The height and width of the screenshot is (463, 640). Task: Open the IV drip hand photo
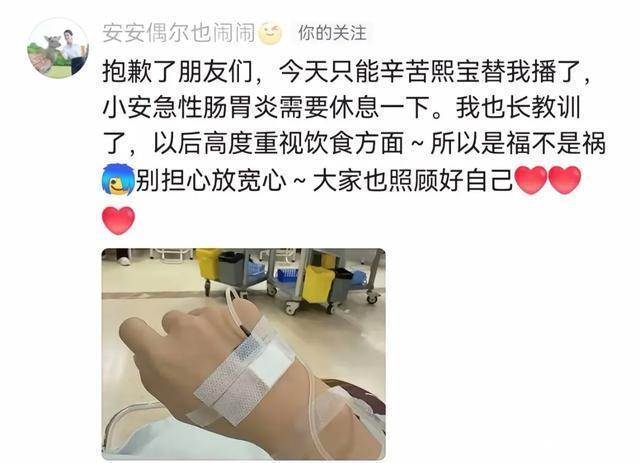click(x=244, y=354)
